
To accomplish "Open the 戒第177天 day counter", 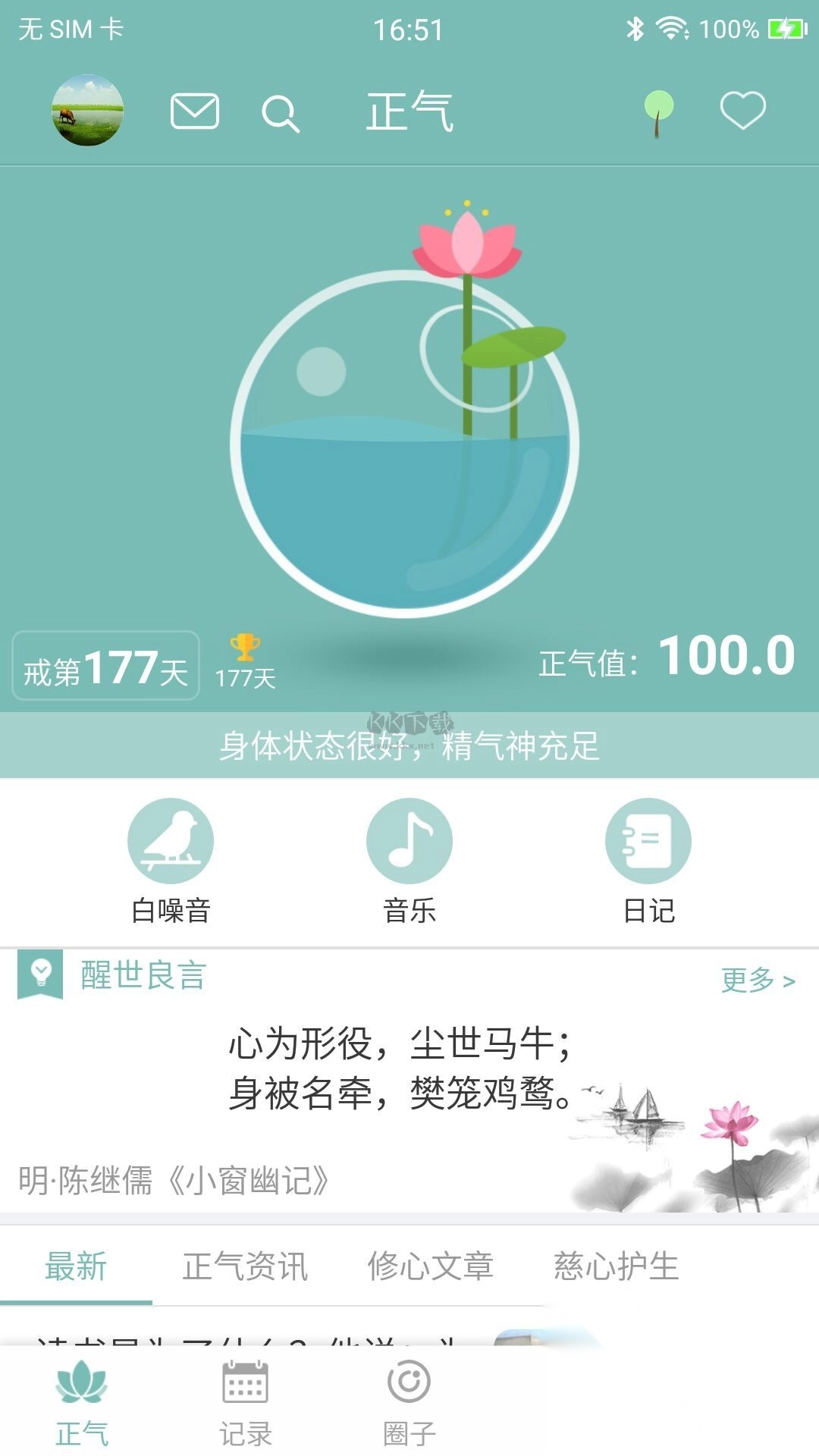I will (x=106, y=667).
